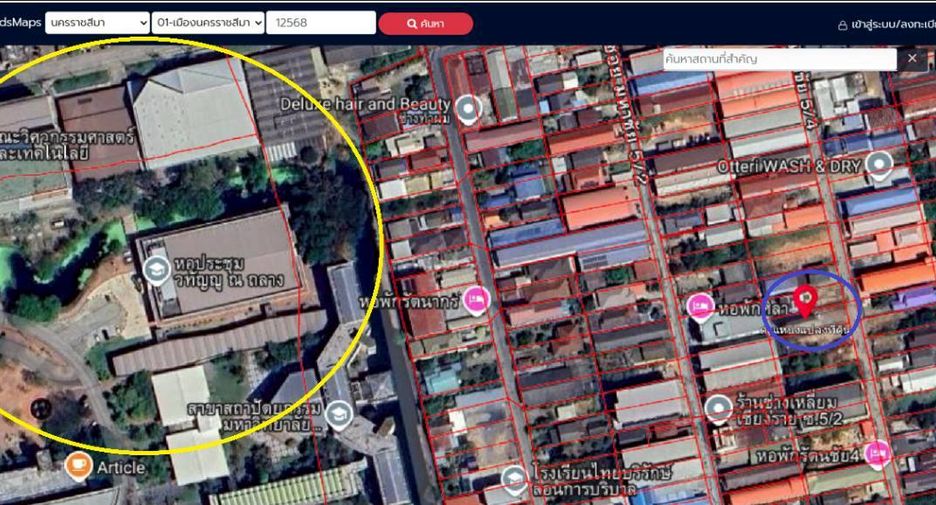
Task: Close the place search box with X
Action: click(x=912, y=58)
